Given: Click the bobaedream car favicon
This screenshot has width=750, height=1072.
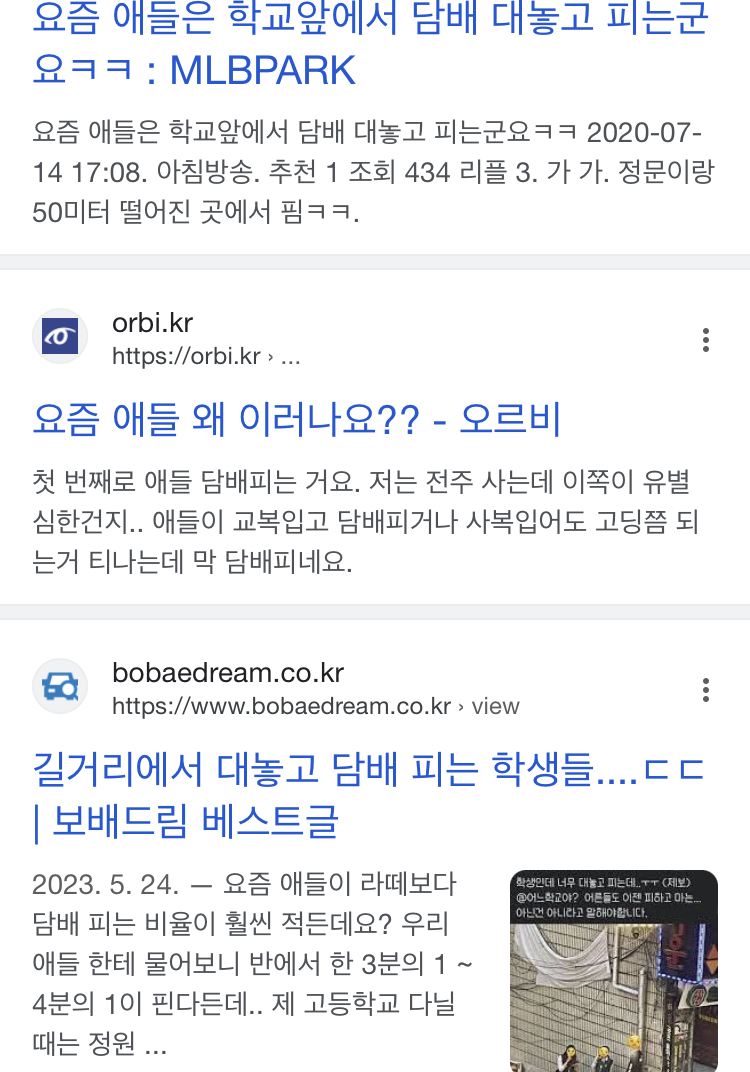Looking at the screenshot, I should click(x=59, y=686).
